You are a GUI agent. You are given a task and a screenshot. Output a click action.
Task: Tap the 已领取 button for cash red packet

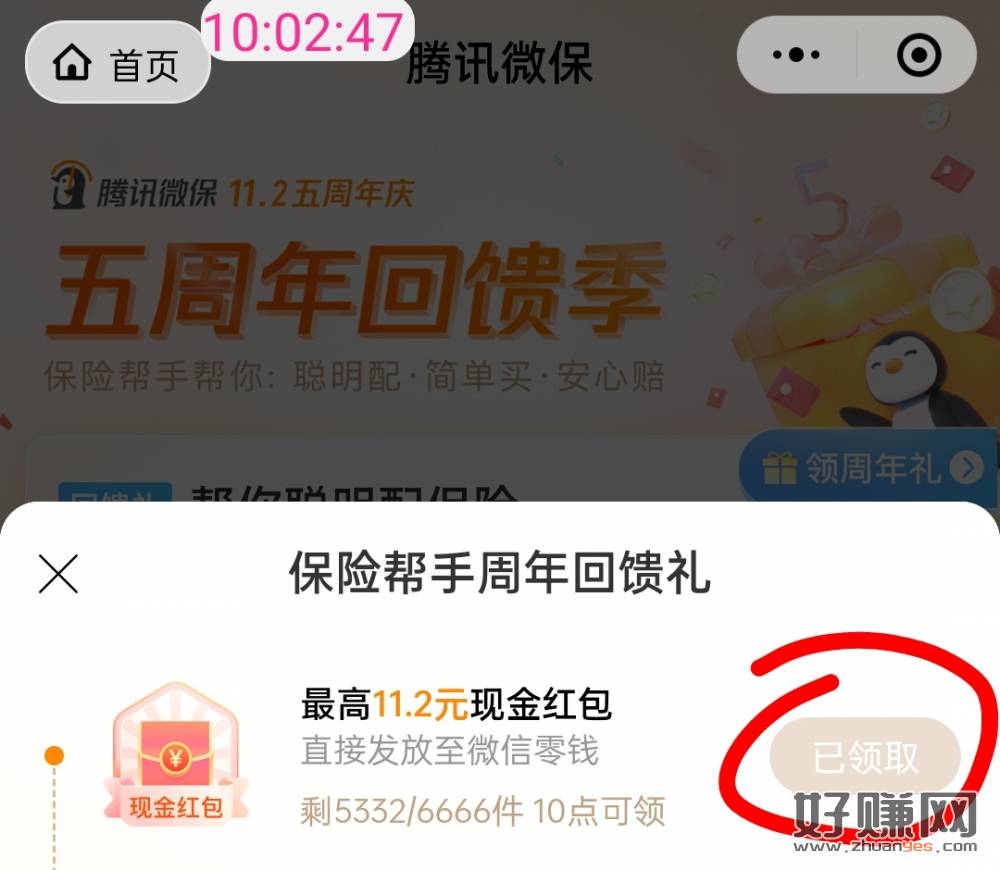click(x=864, y=757)
